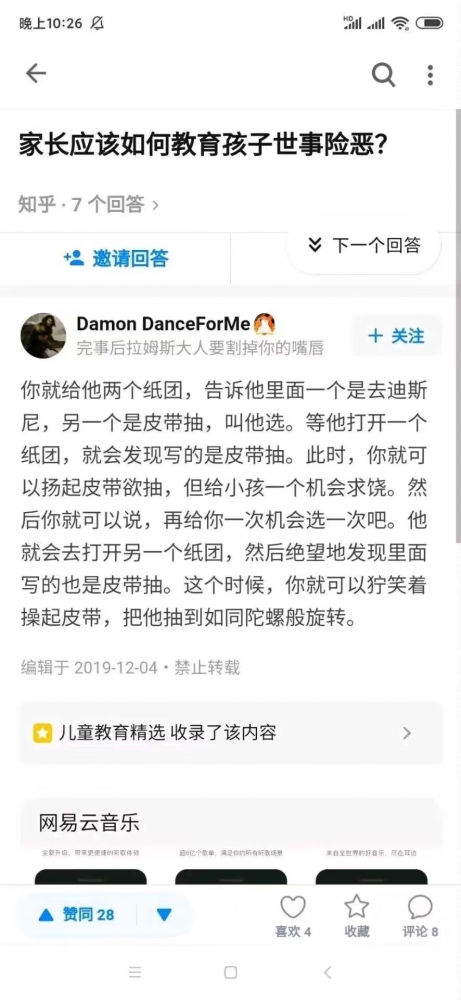The height and width of the screenshot is (1000, 461).
Task: Tap the system home button
Action: (231, 973)
